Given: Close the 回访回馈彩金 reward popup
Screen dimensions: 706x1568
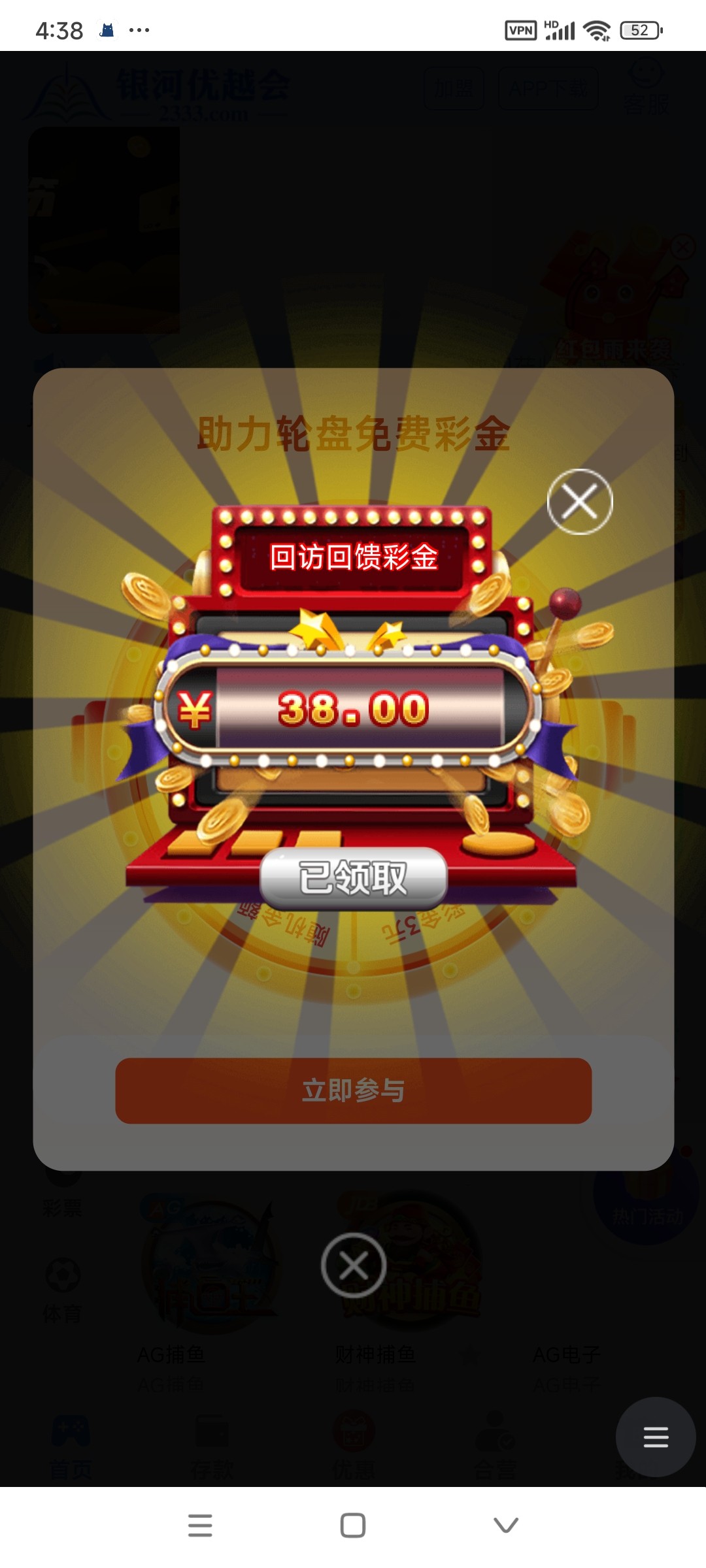Looking at the screenshot, I should pyautogui.click(x=579, y=502).
